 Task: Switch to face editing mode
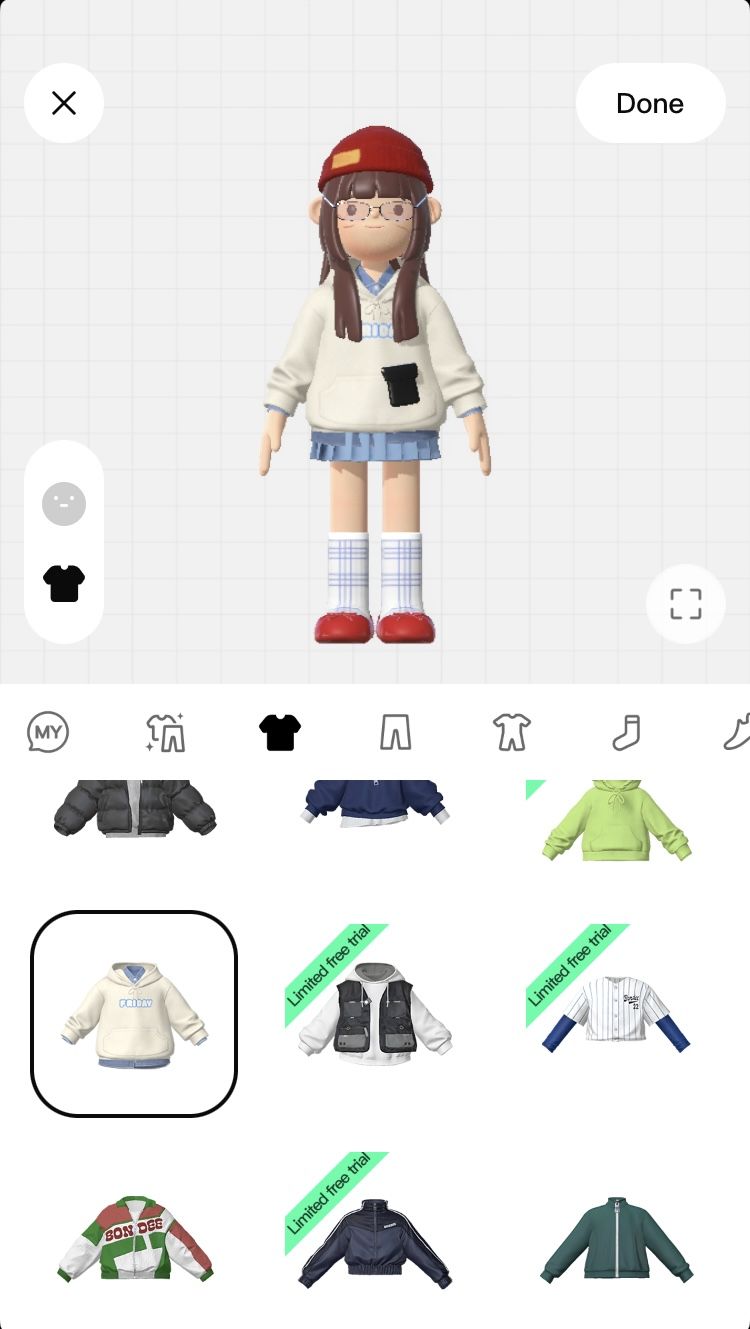[x=64, y=504]
